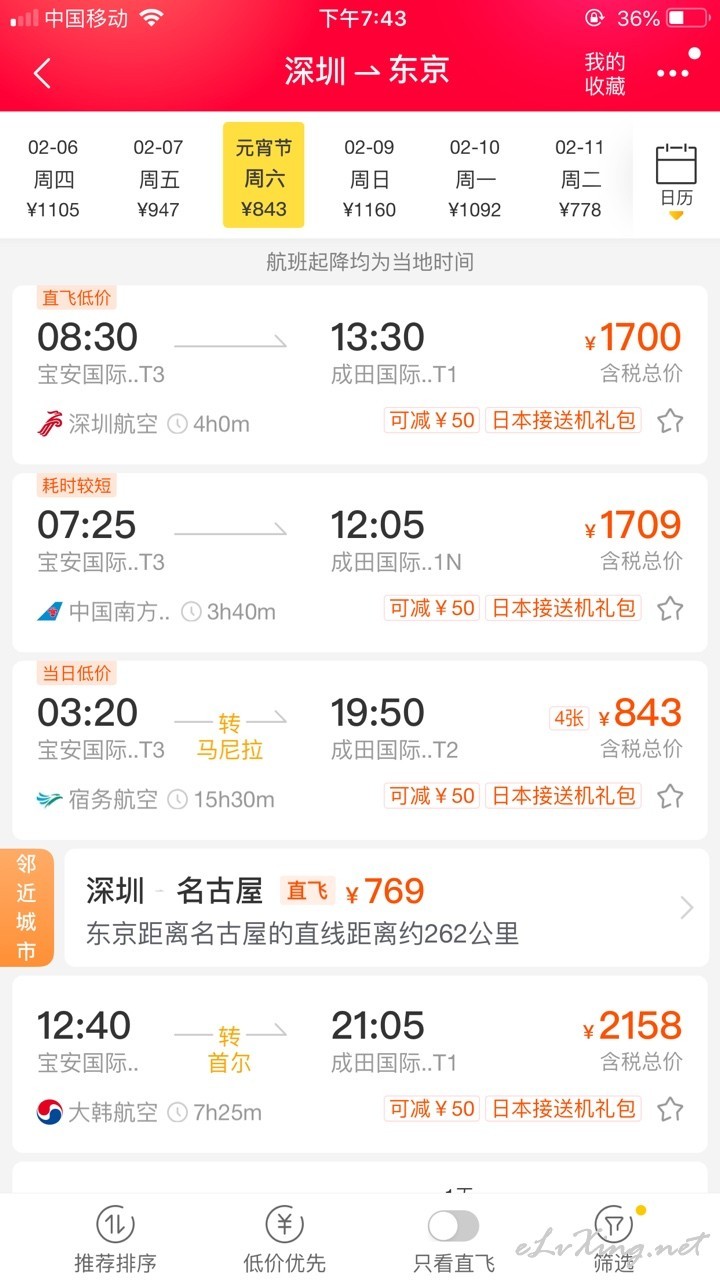
Task: Sort by 低价优先
Action: (285, 1240)
